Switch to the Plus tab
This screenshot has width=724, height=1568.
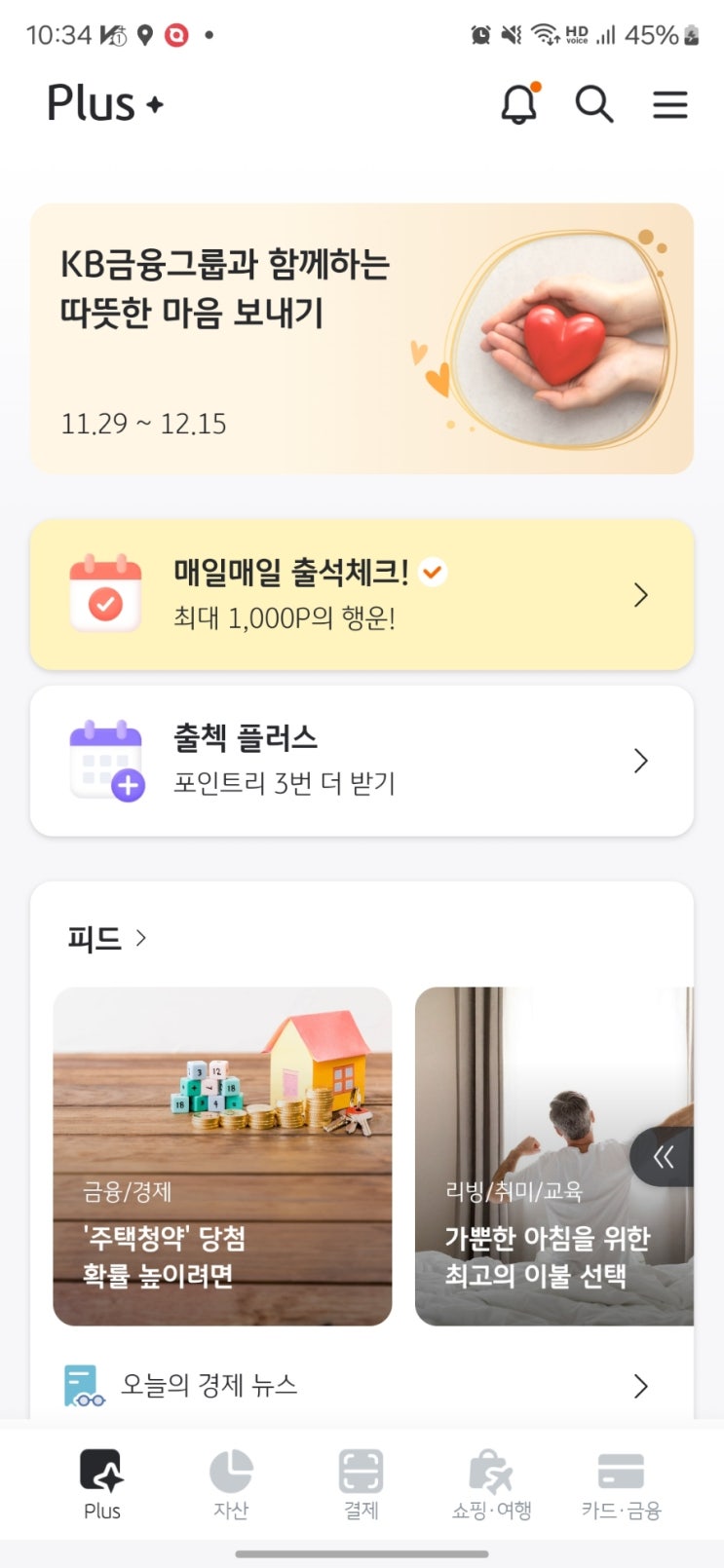tap(101, 1484)
